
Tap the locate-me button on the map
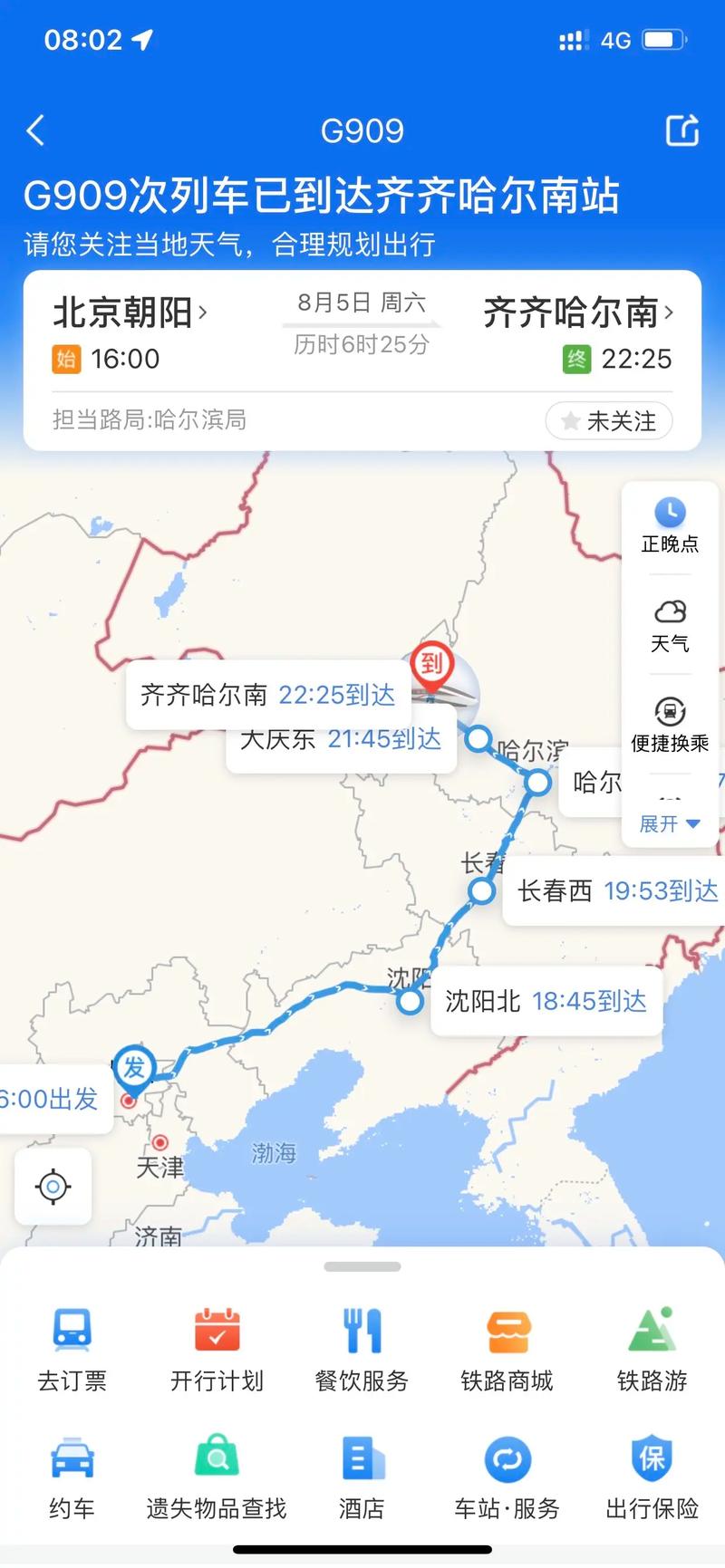(x=53, y=1187)
